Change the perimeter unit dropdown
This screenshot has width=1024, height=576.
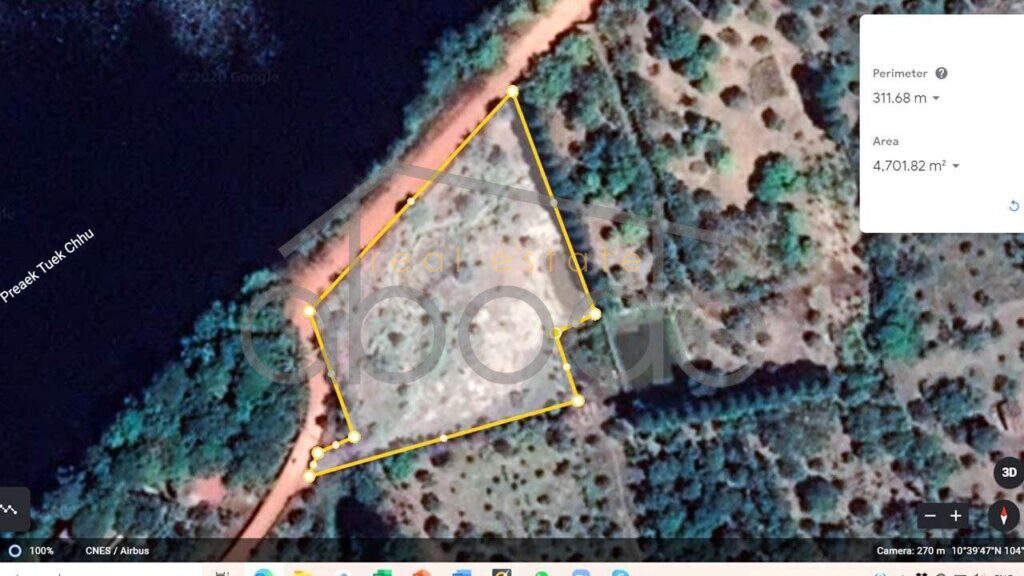pos(936,98)
